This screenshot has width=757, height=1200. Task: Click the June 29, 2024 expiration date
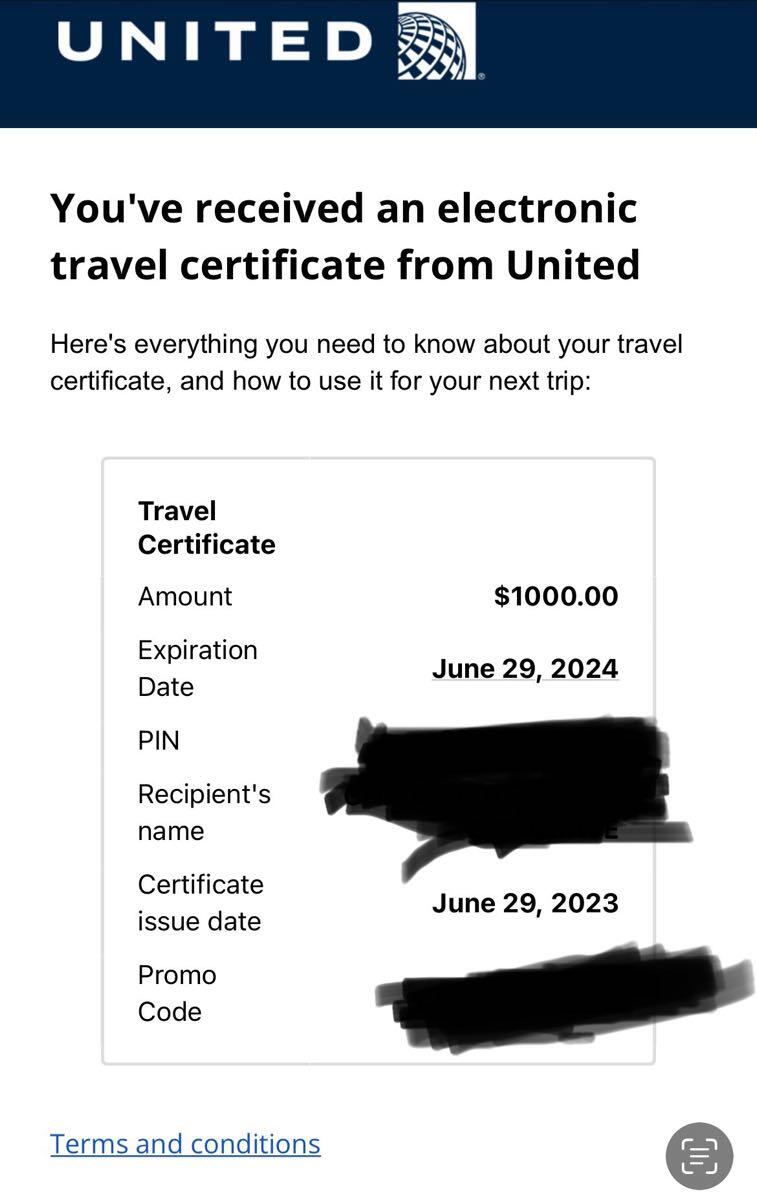525,668
